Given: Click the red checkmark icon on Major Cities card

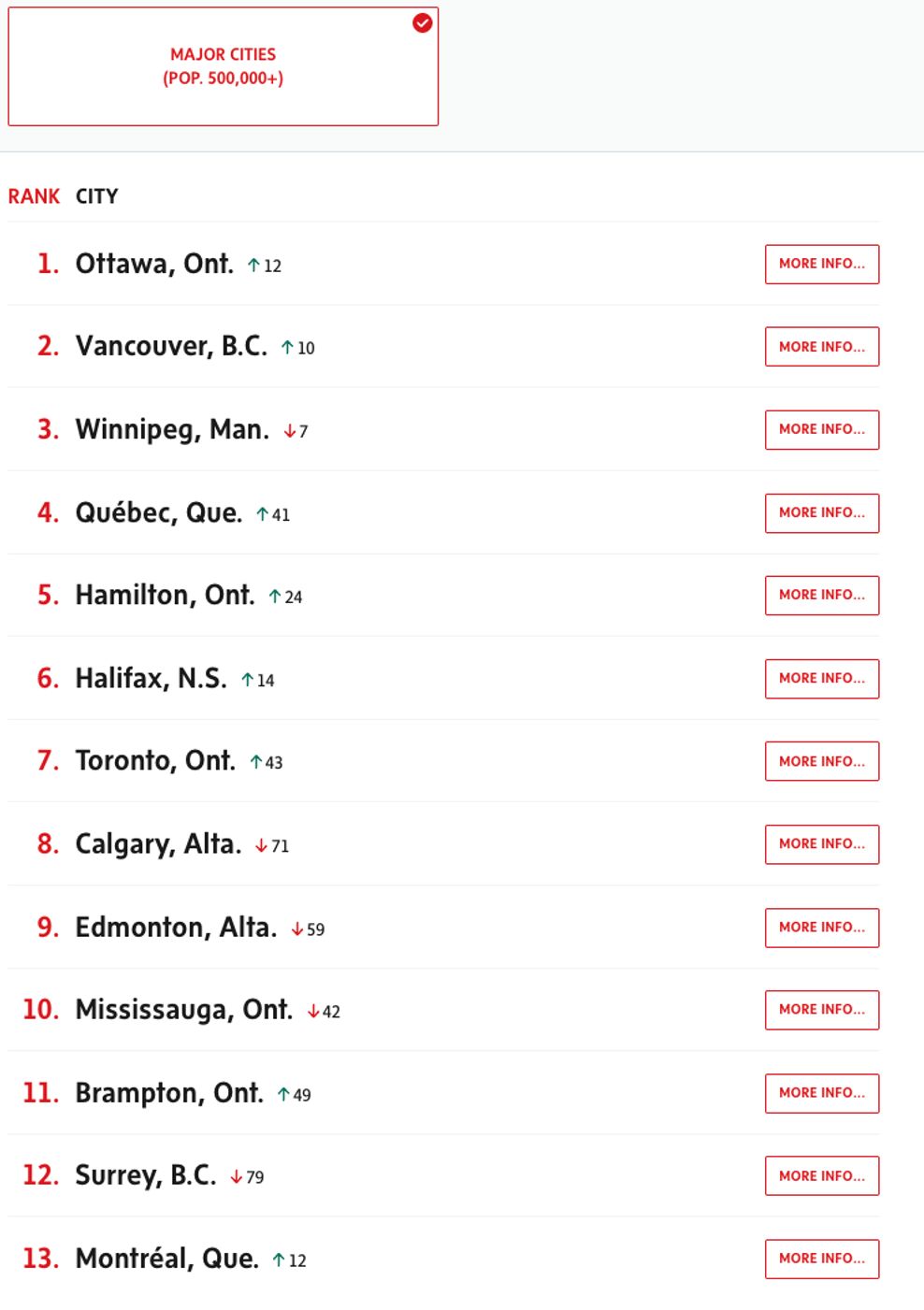Looking at the screenshot, I should 424,23.
